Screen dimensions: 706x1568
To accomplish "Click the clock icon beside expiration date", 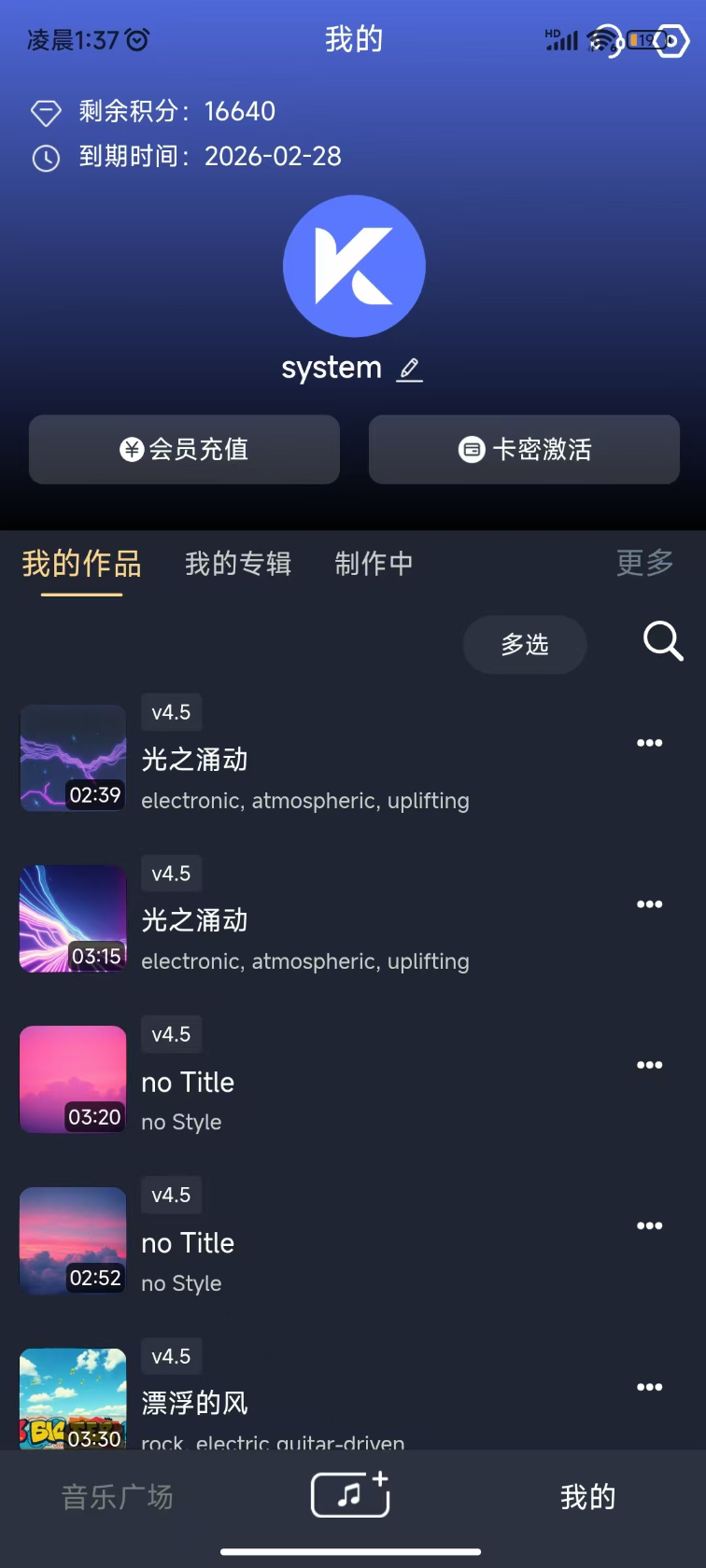I will pos(46,158).
